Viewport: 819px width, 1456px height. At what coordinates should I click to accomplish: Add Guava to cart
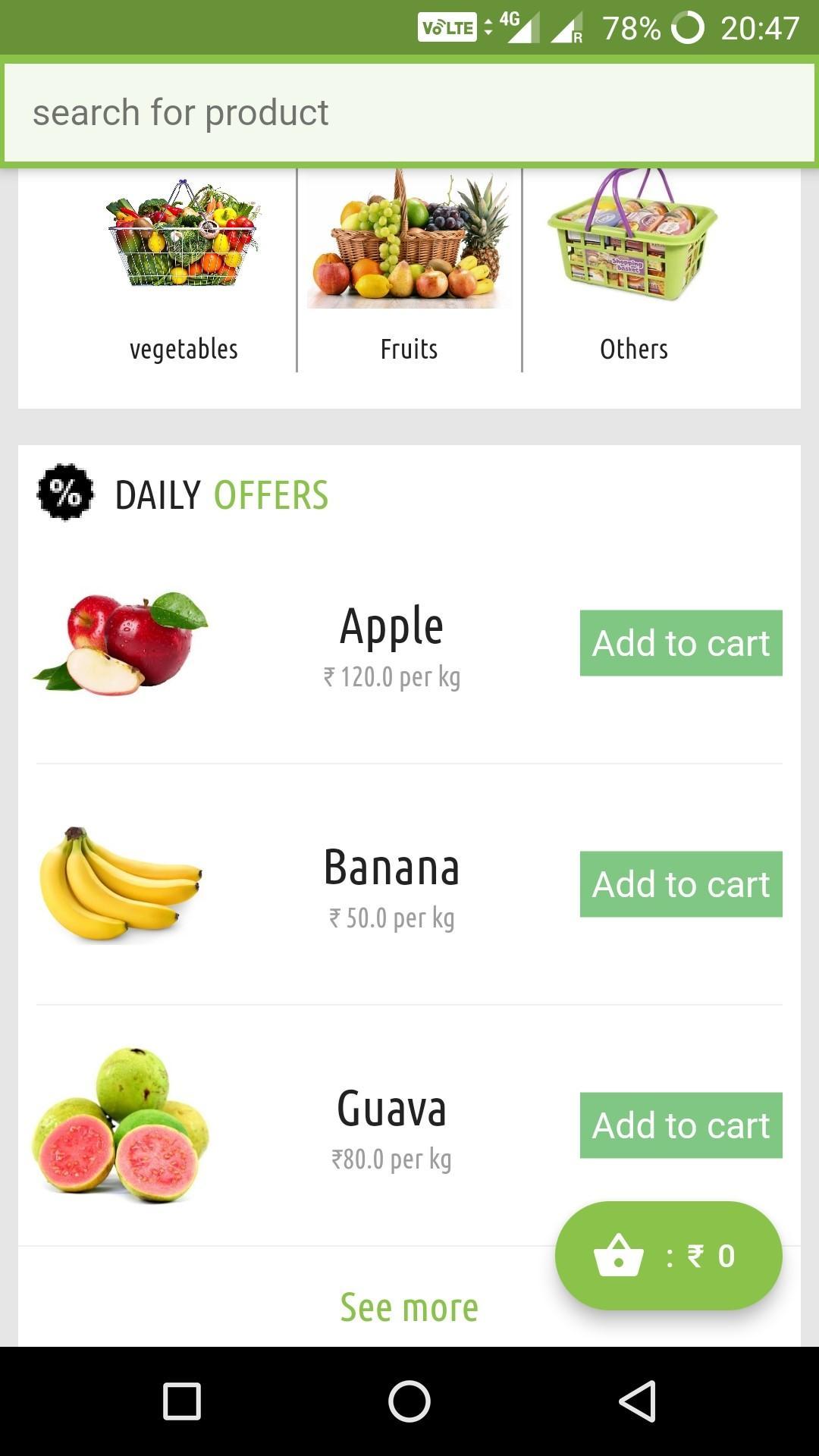pyautogui.click(x=680, y=1125)
